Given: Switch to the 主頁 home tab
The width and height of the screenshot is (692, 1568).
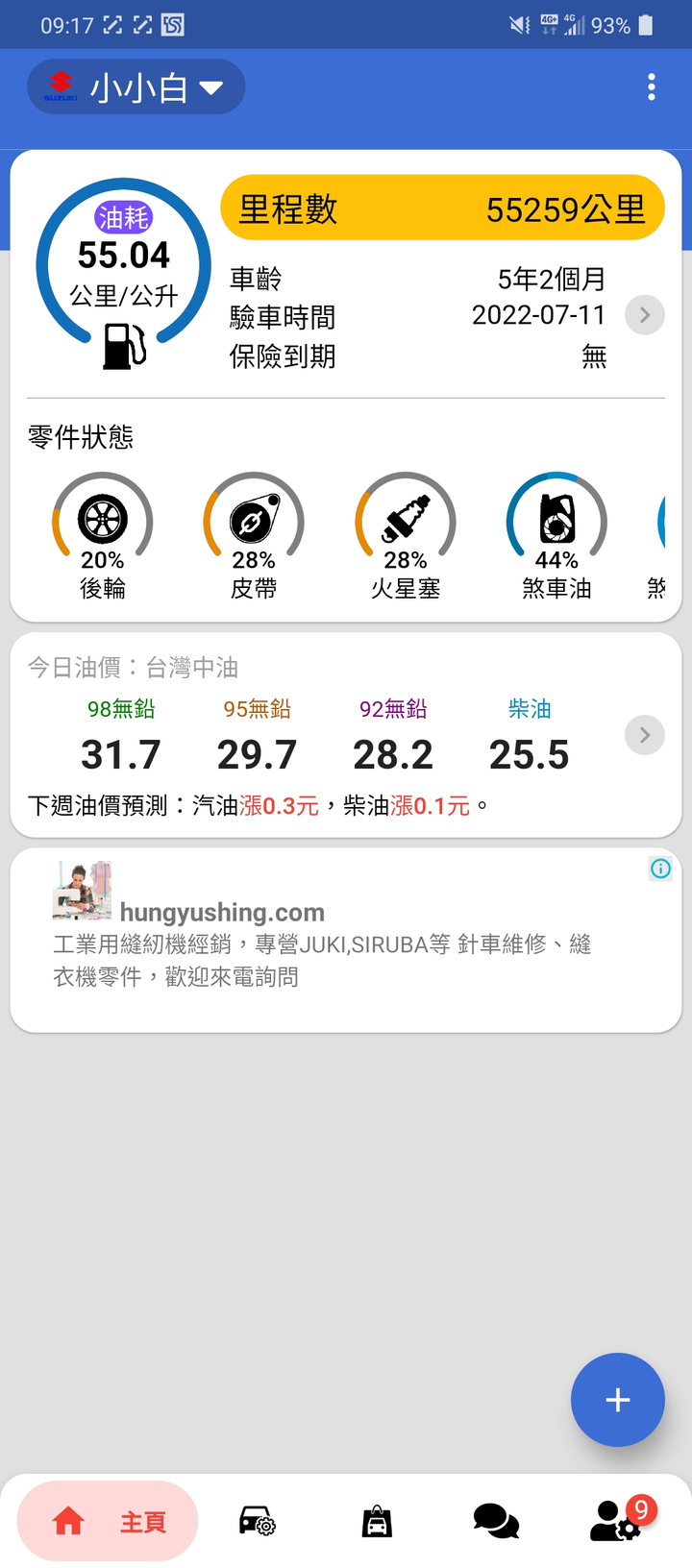Looking at the screenshot, I should [x=108, y=1522].
